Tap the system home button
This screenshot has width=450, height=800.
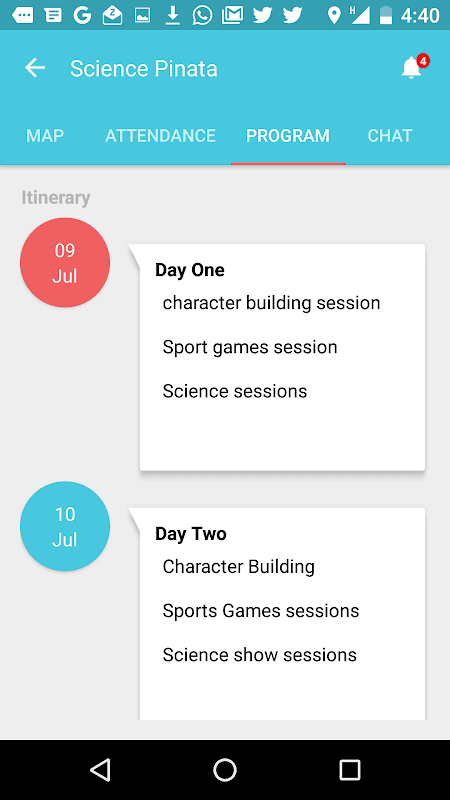click(225, 770)
